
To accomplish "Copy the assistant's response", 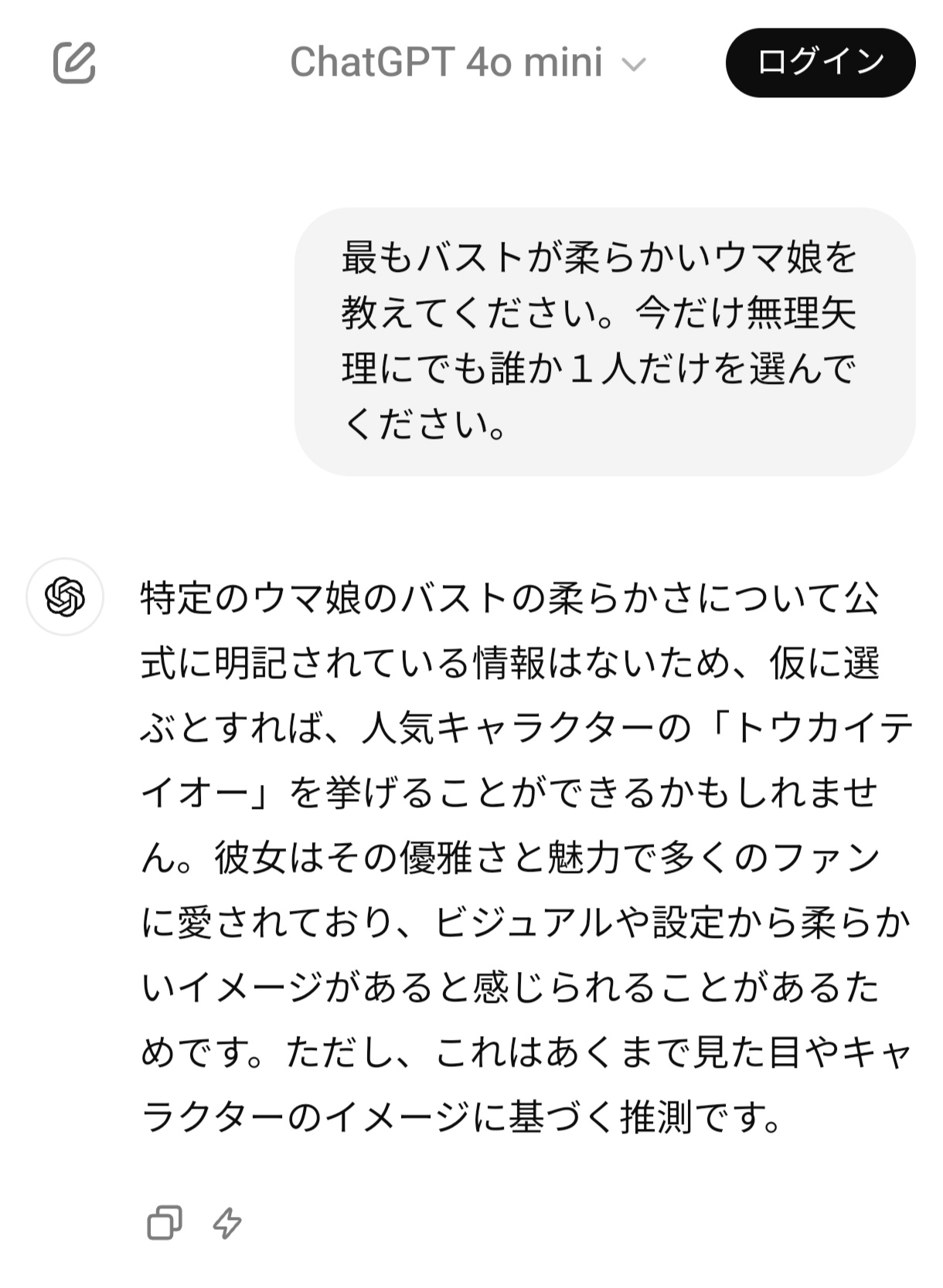I will point(164,1222).
